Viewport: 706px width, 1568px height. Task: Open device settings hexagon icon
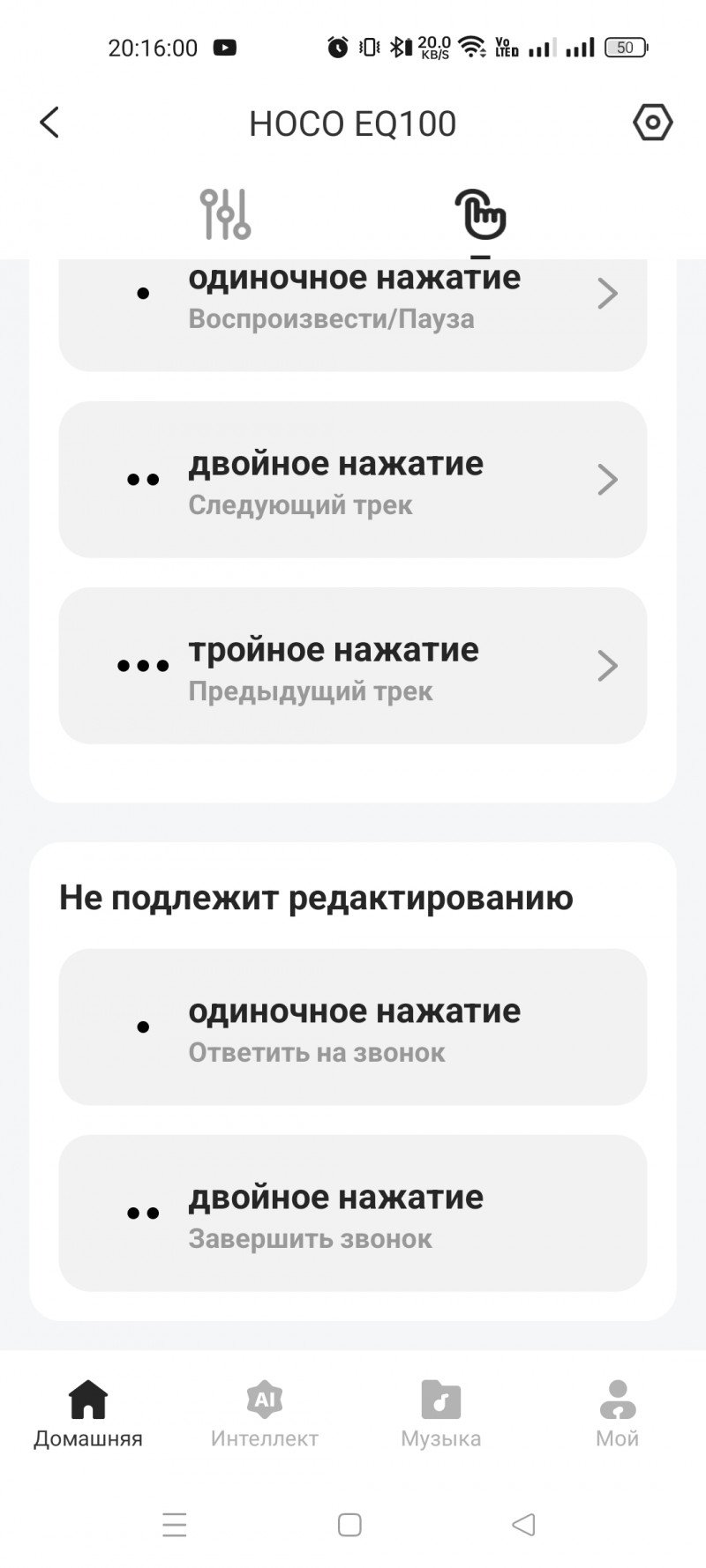[652, 123]
